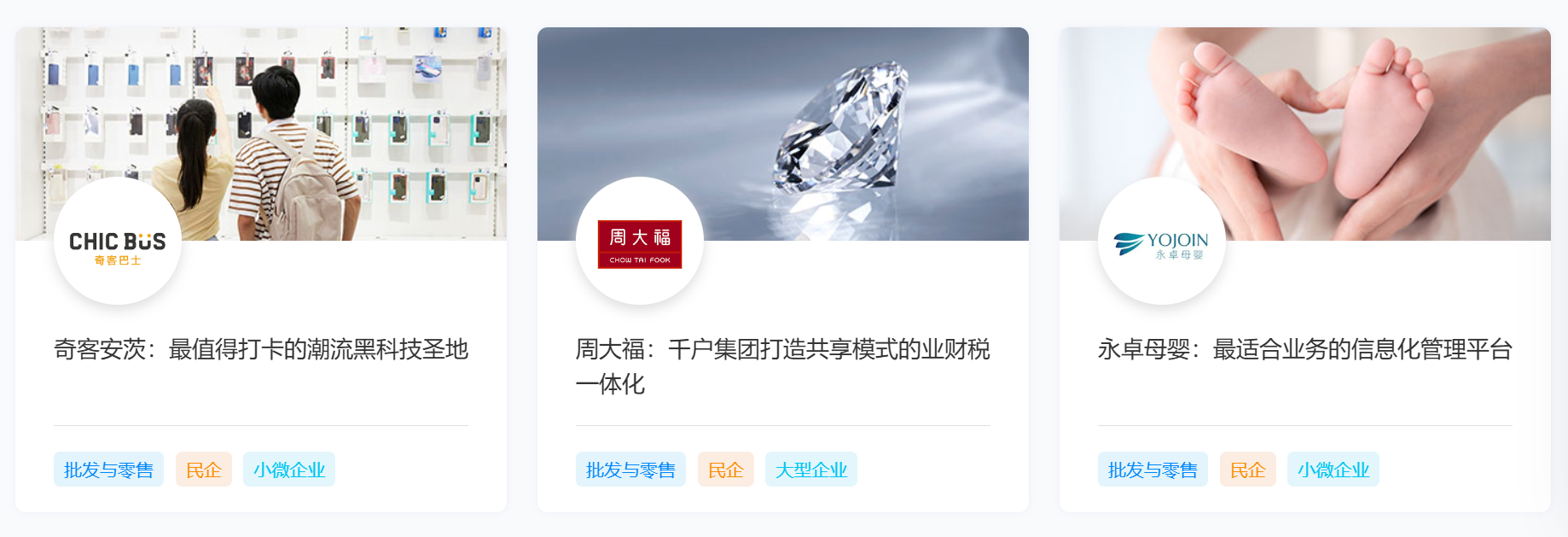1568x537 pixels.
Task: Open the 永卓母婴 YOJOIN case study card
Action: coord(1304,349)
